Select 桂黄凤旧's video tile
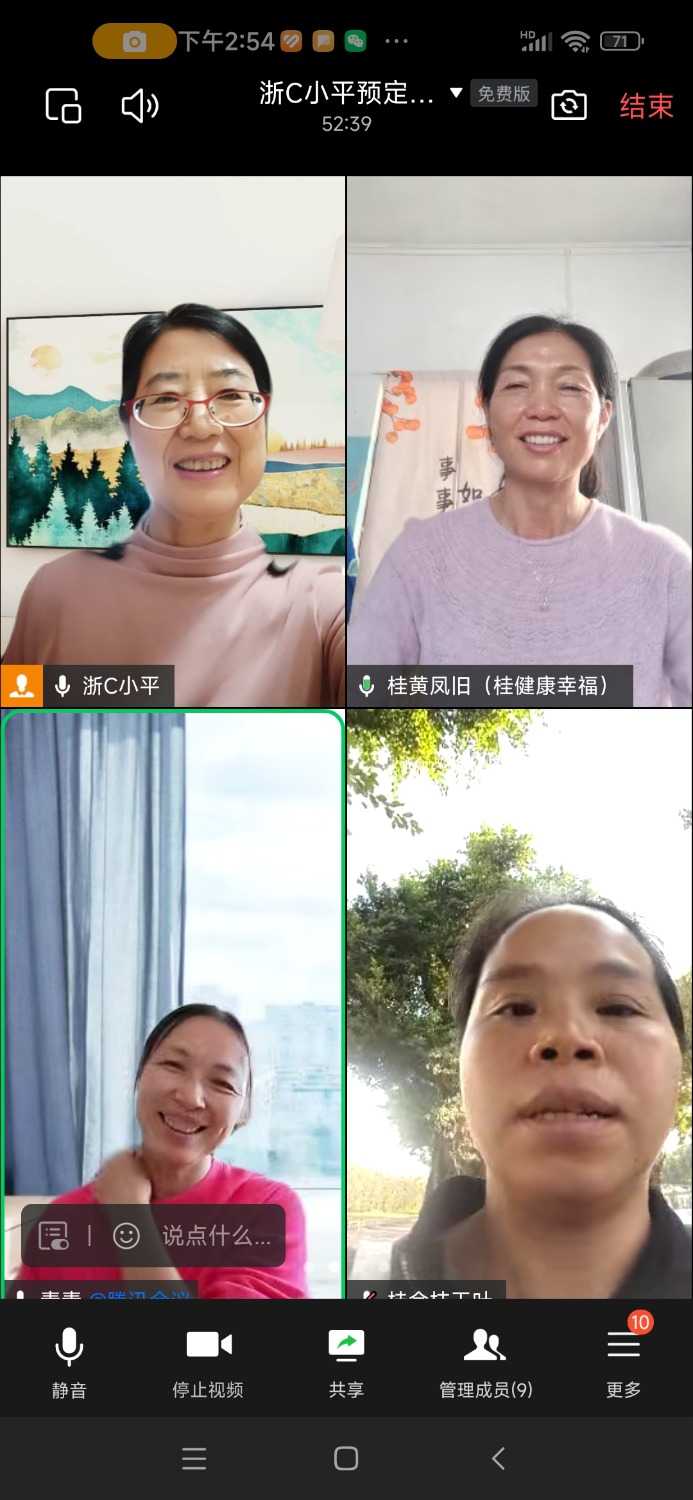The image size is (693, 1500). coord(519,440)
